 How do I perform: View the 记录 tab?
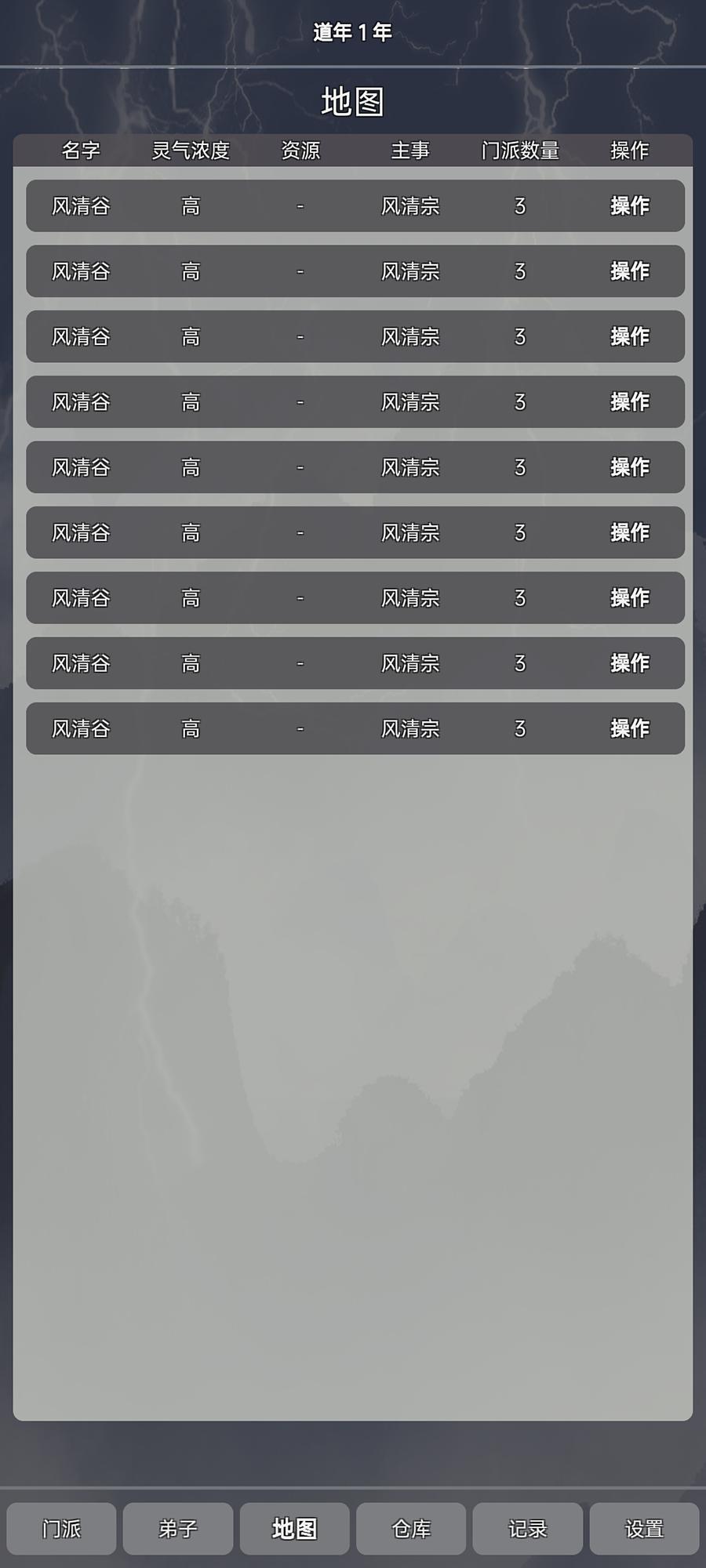(527, 1528)
